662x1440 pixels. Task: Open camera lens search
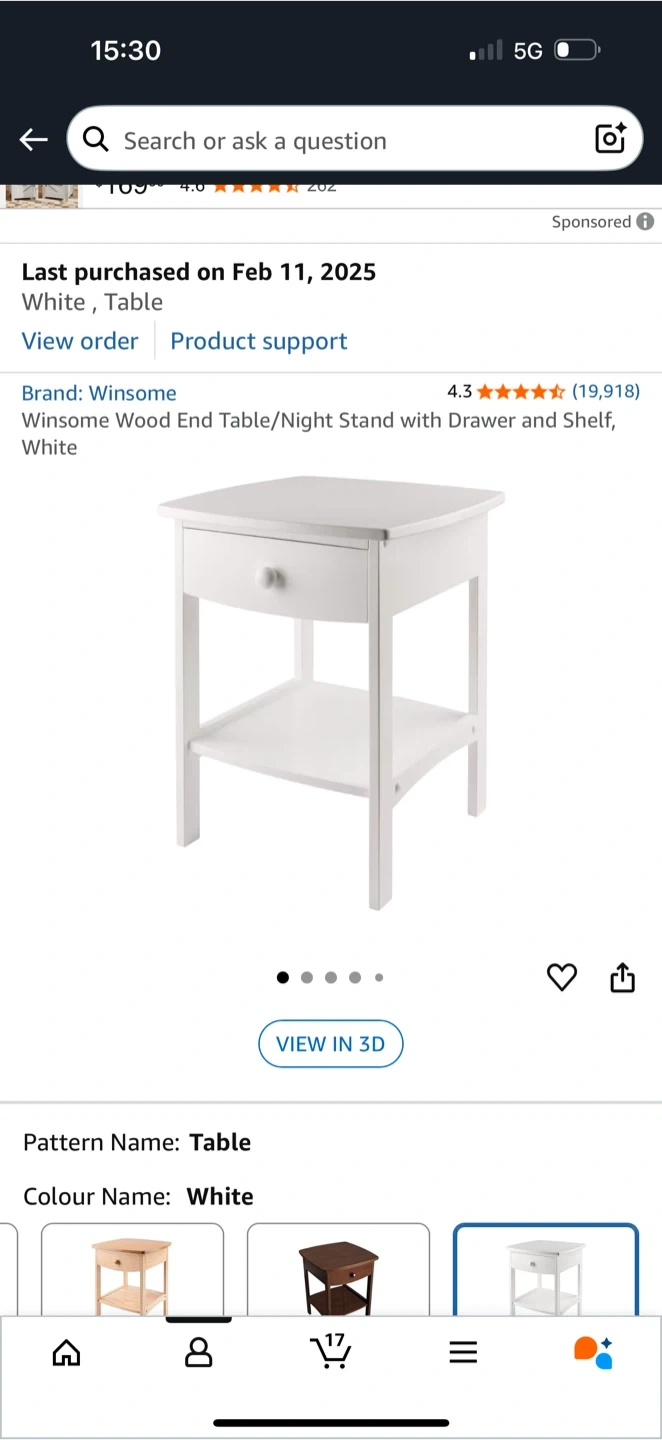tap(610, 139)
